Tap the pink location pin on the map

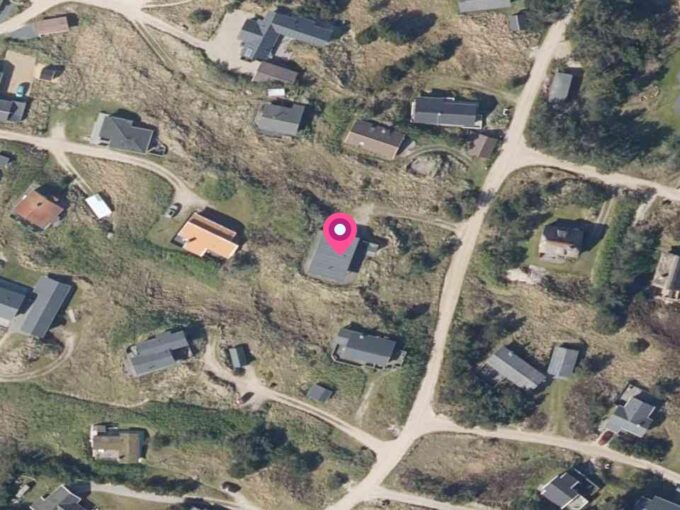tap(340, 233)
